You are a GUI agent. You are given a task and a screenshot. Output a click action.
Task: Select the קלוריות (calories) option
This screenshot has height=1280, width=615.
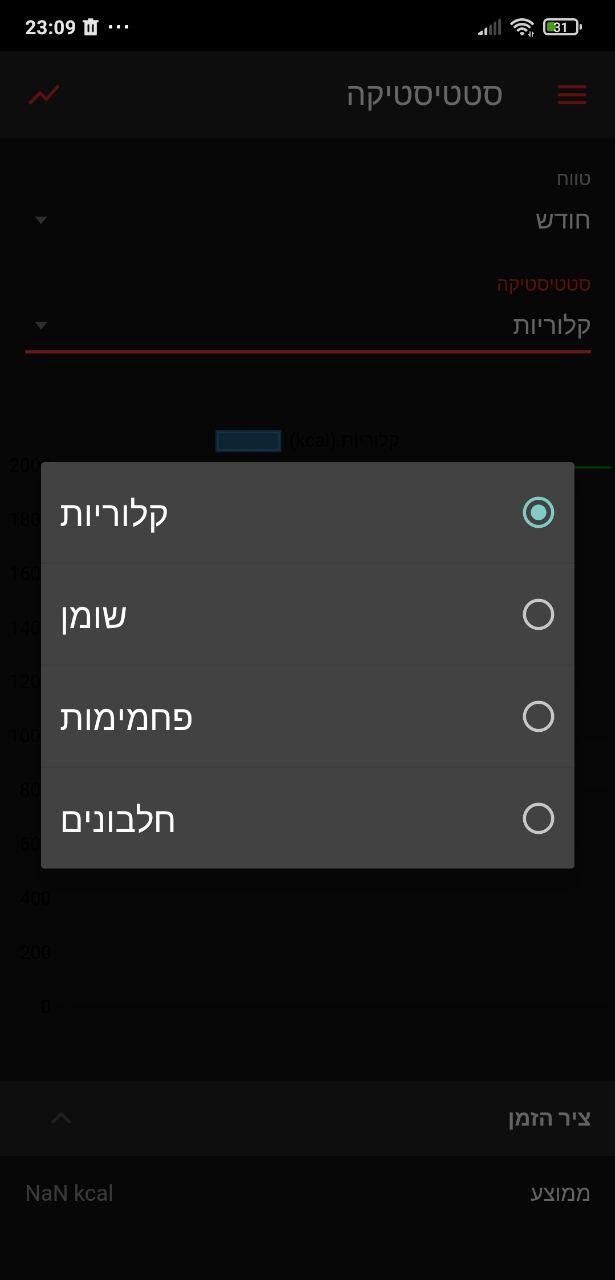pyautogui.click(x=307, y=513)
